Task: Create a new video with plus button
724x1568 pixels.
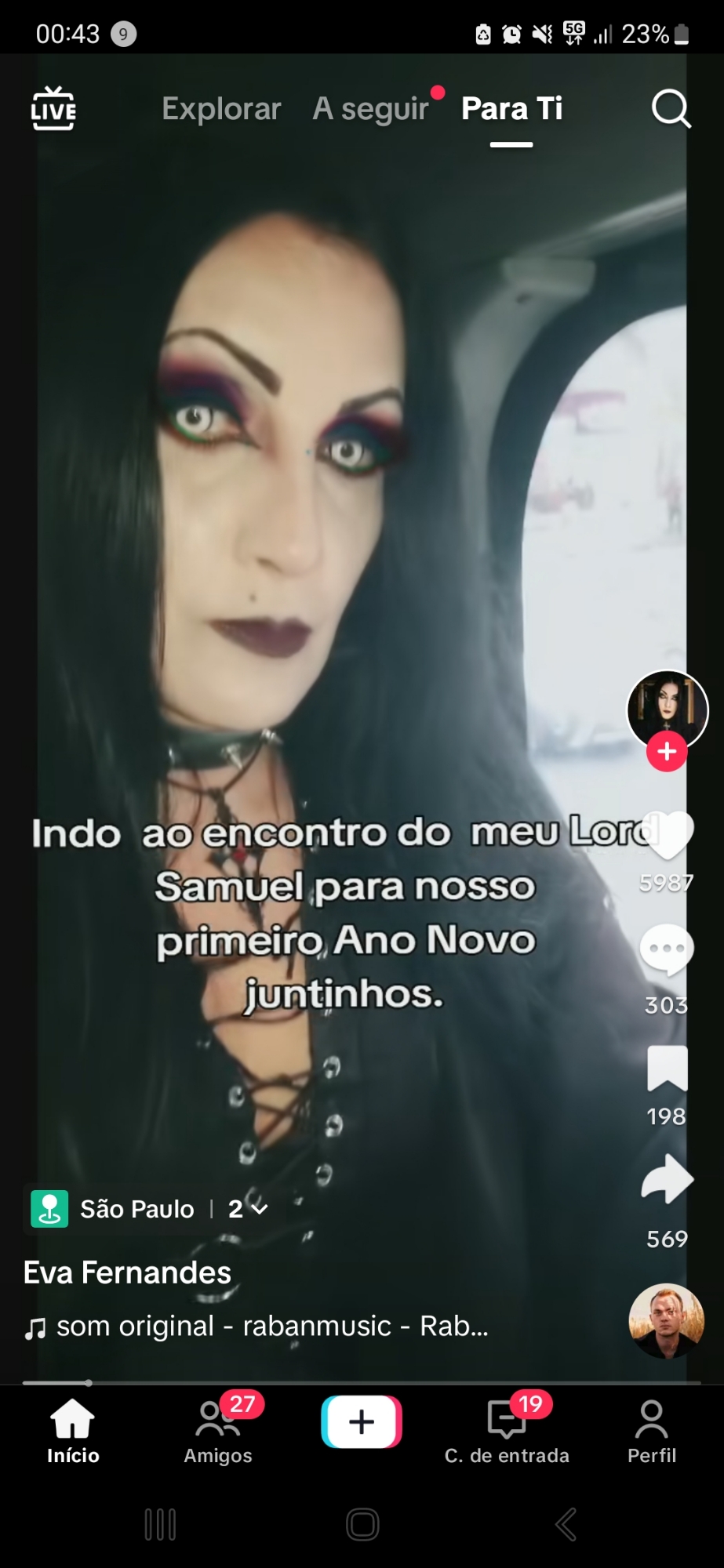Action: pyautogui.click(x=362, y=1421)
